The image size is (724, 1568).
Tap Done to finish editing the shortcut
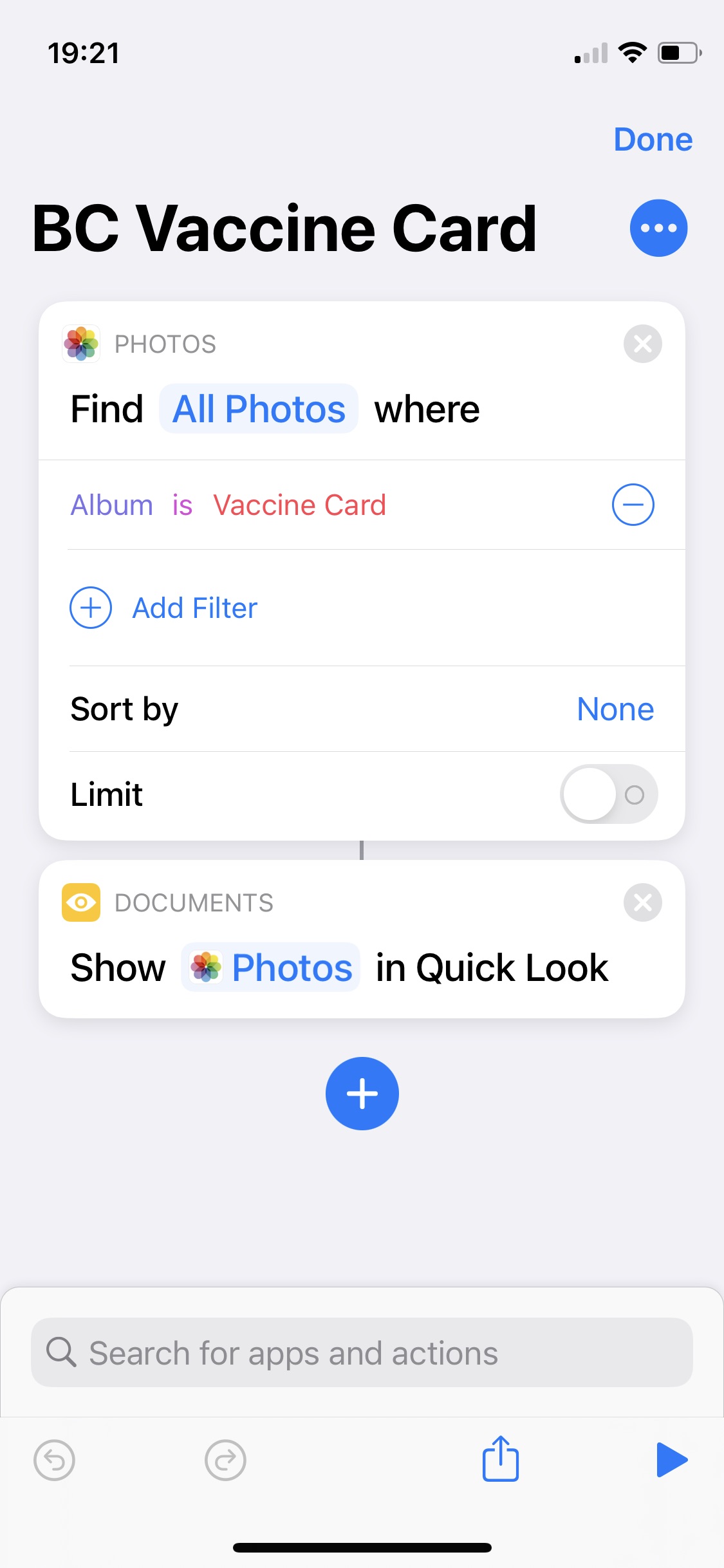click(653, 139)
